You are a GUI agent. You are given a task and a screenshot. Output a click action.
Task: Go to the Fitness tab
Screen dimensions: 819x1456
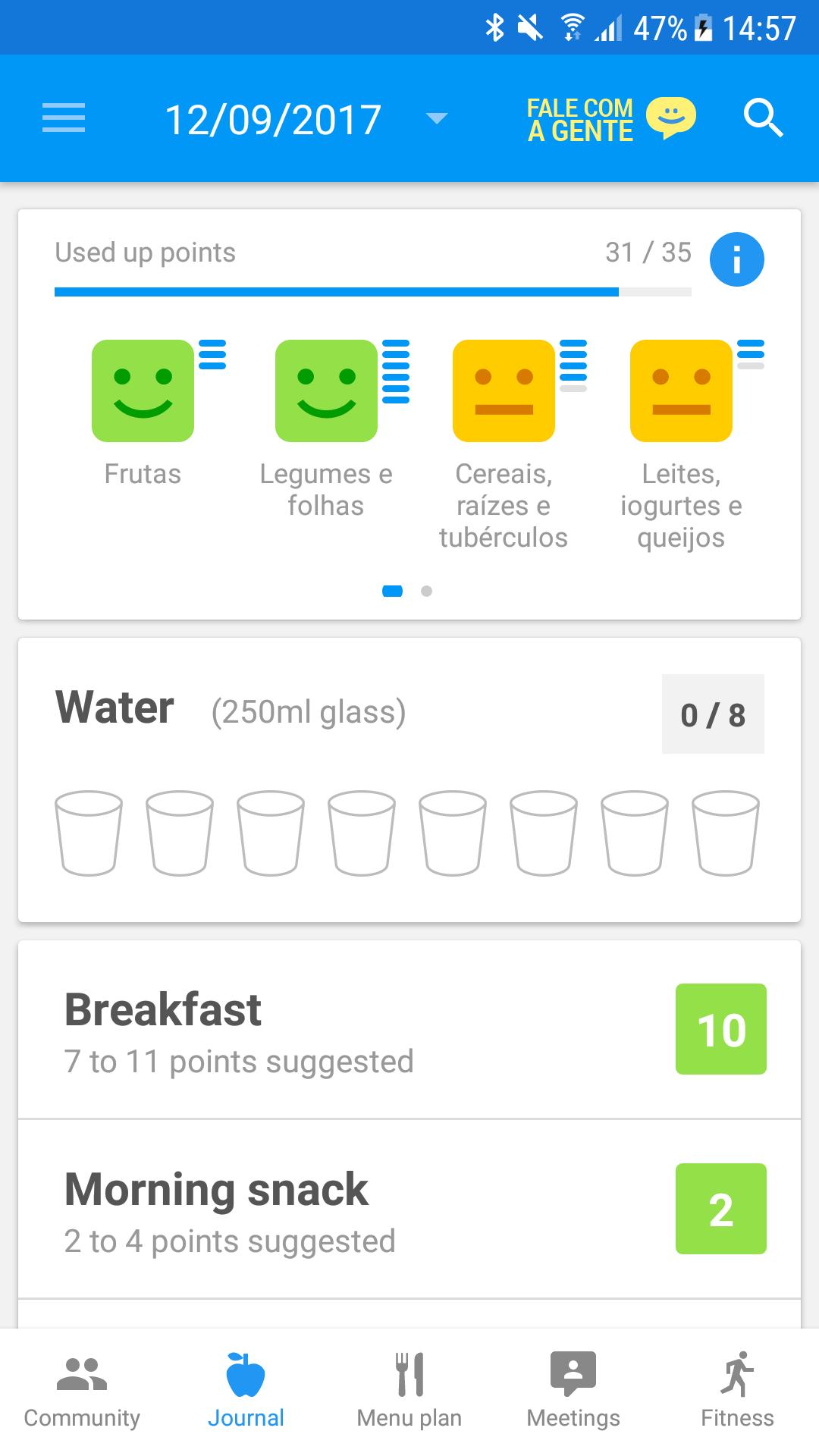[737, 1395]
